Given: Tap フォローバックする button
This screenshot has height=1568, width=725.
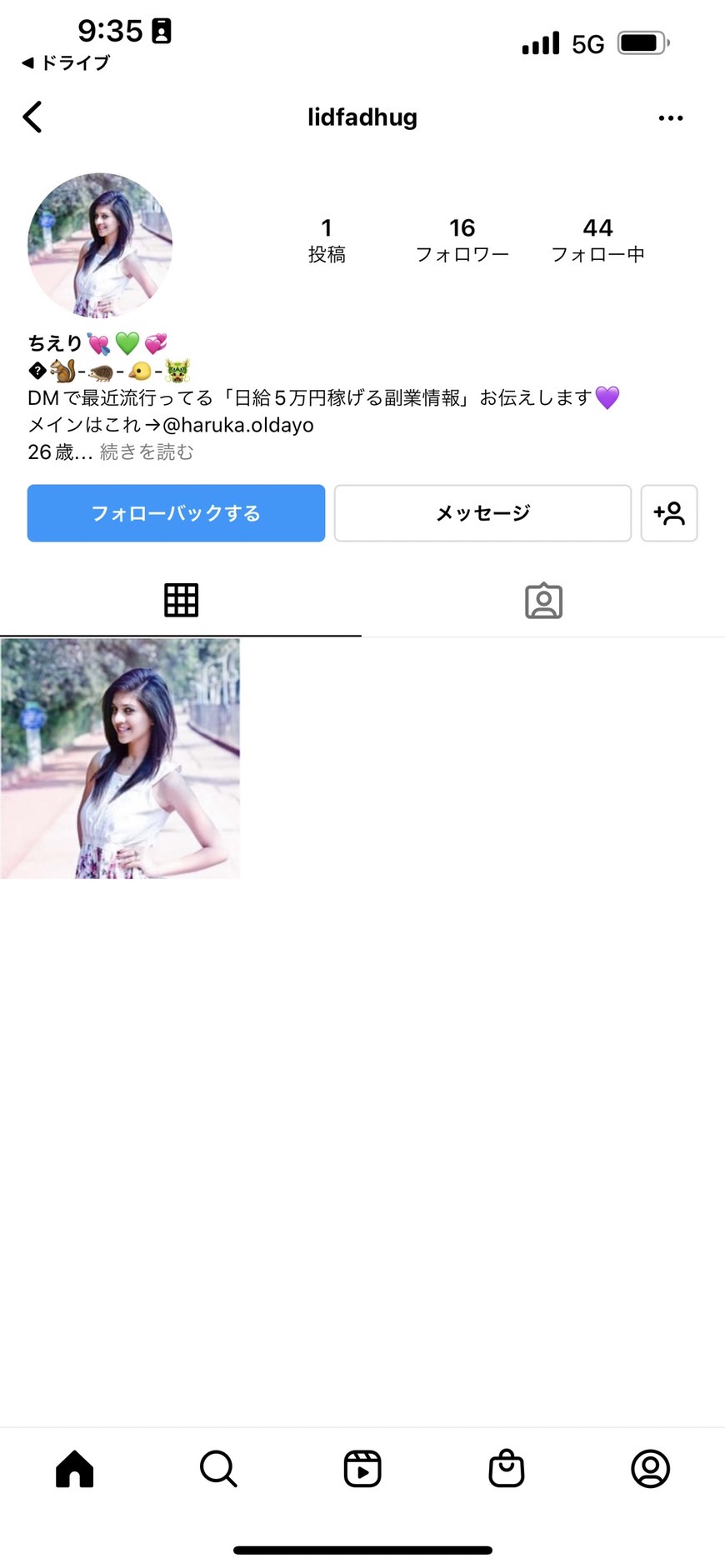Looking at the screenshot, I should coord(176,513).
